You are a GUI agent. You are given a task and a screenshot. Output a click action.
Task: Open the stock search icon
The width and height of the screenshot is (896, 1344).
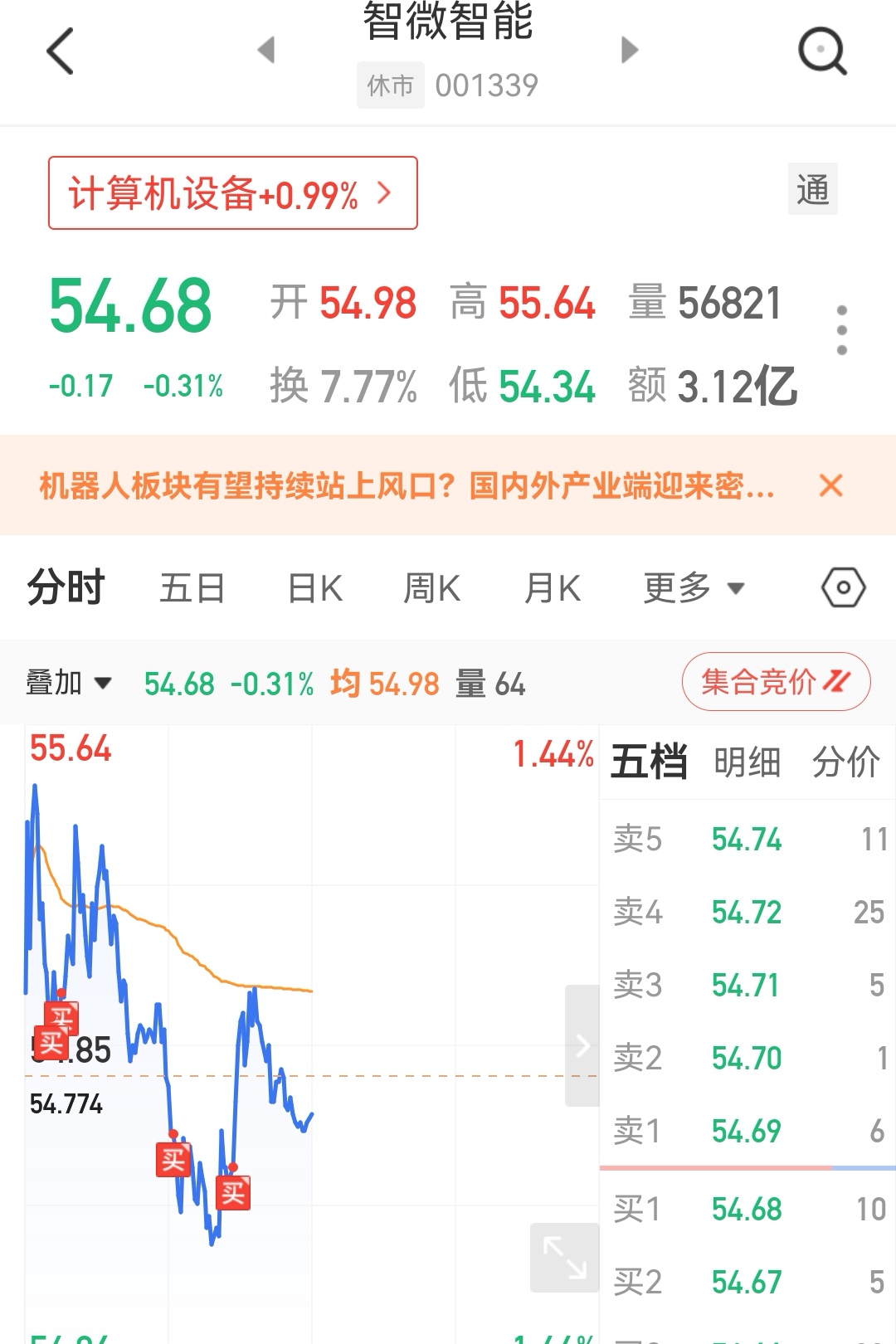[821, 51]
